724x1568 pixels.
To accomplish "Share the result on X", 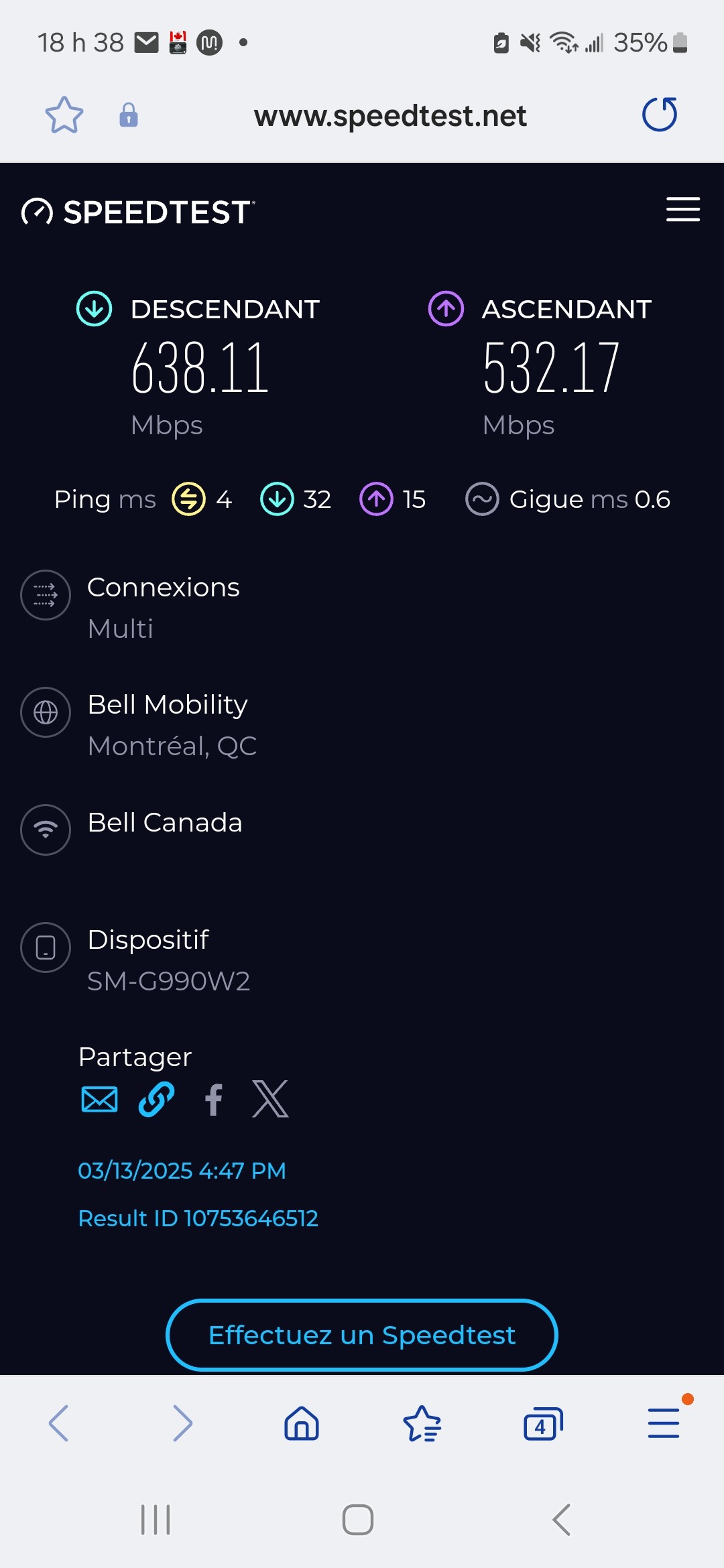I will (270, 1099).
